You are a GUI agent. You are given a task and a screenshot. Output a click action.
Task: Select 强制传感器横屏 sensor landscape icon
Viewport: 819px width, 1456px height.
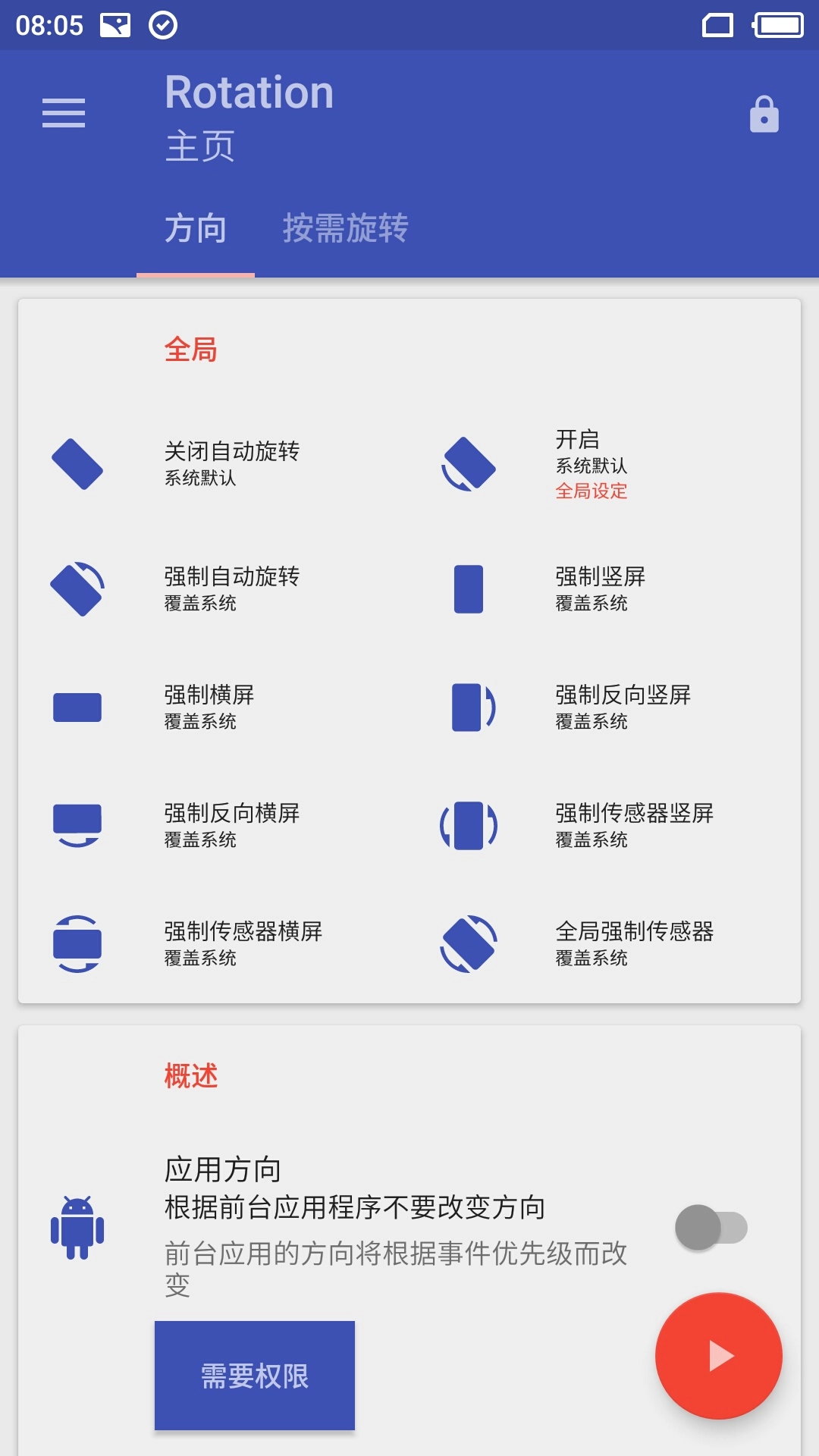tap(78, 944)
